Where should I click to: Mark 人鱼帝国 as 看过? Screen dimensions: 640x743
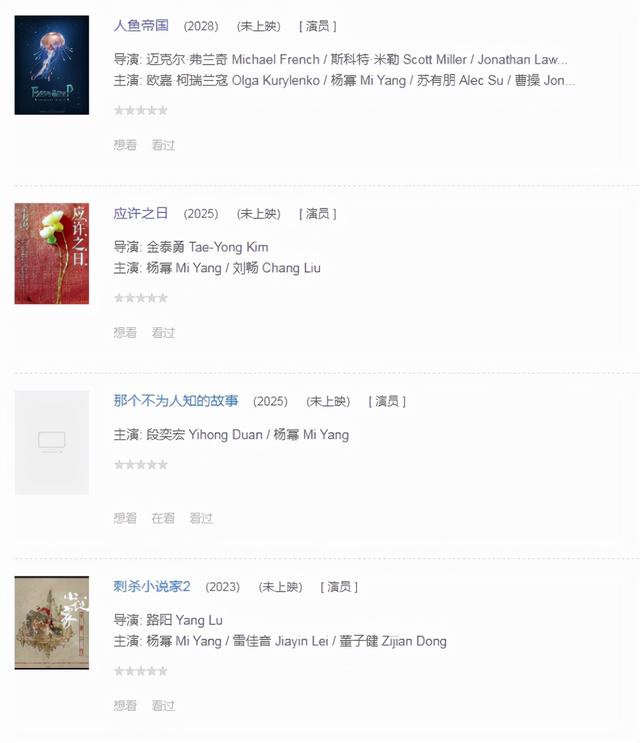pyautogui.click(x=163, y=145)
